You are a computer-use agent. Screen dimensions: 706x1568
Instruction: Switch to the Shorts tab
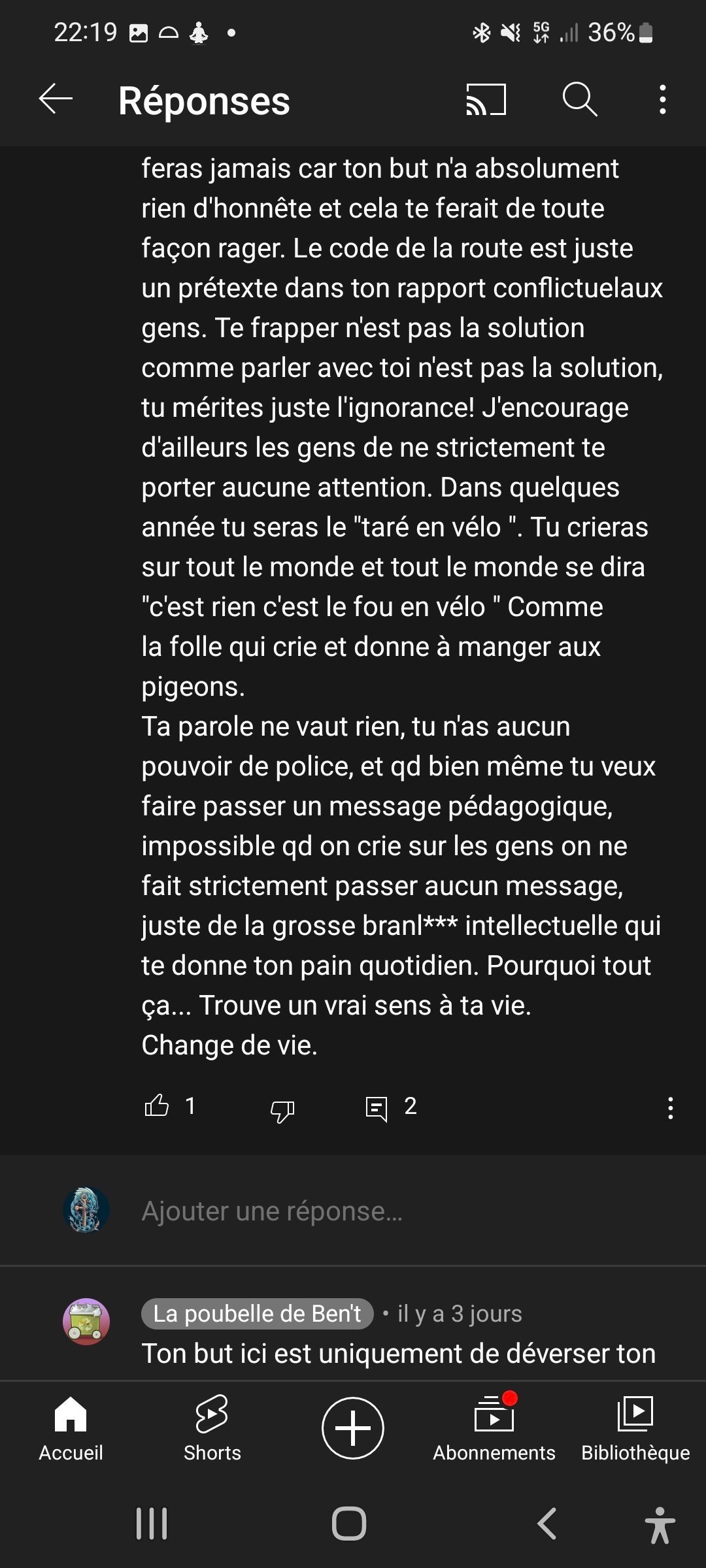pos(212,1429)
